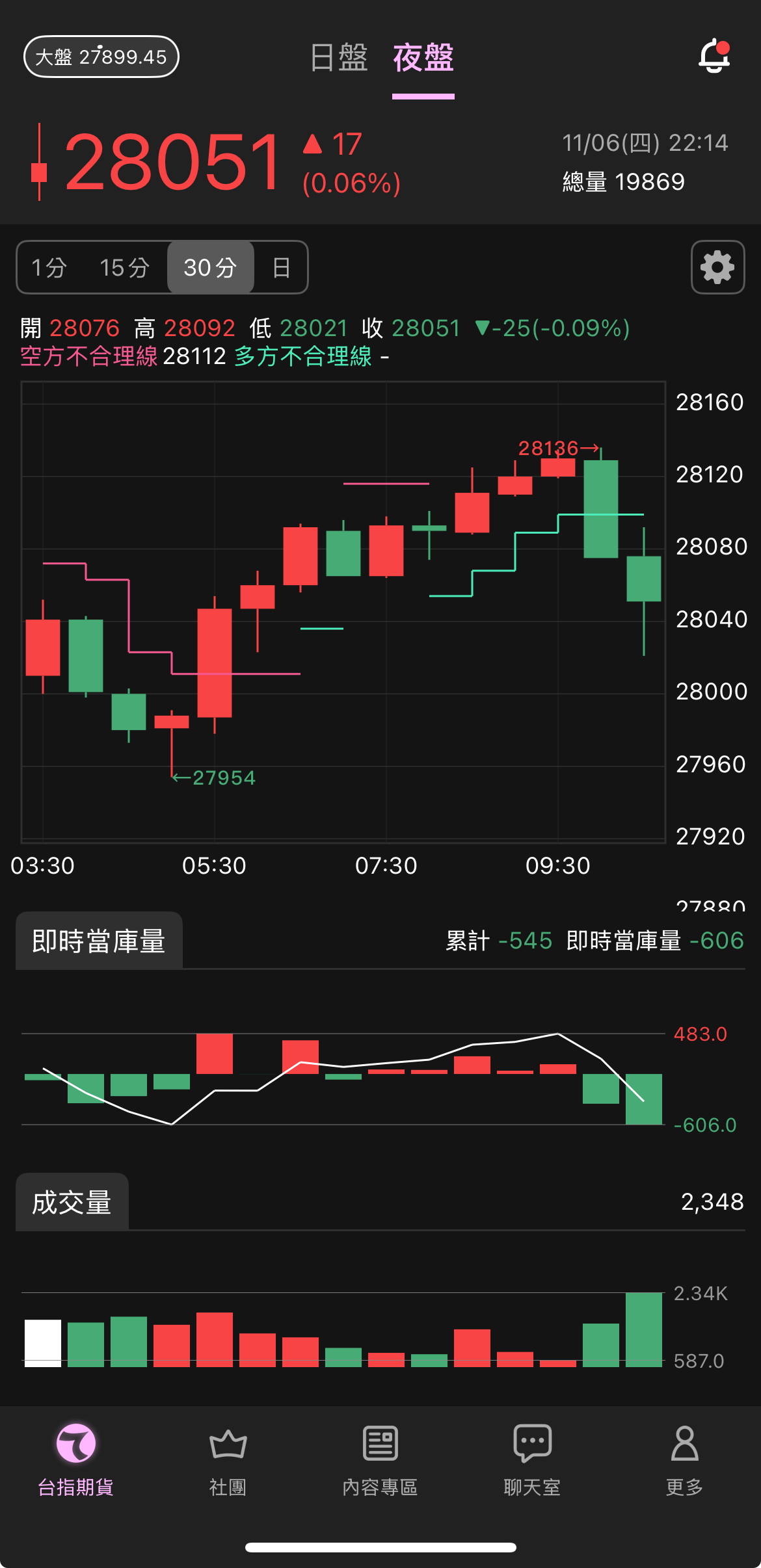Switch chart to 1分 interval
This screenshot has width=761, height=1568.
click(49, 267)
